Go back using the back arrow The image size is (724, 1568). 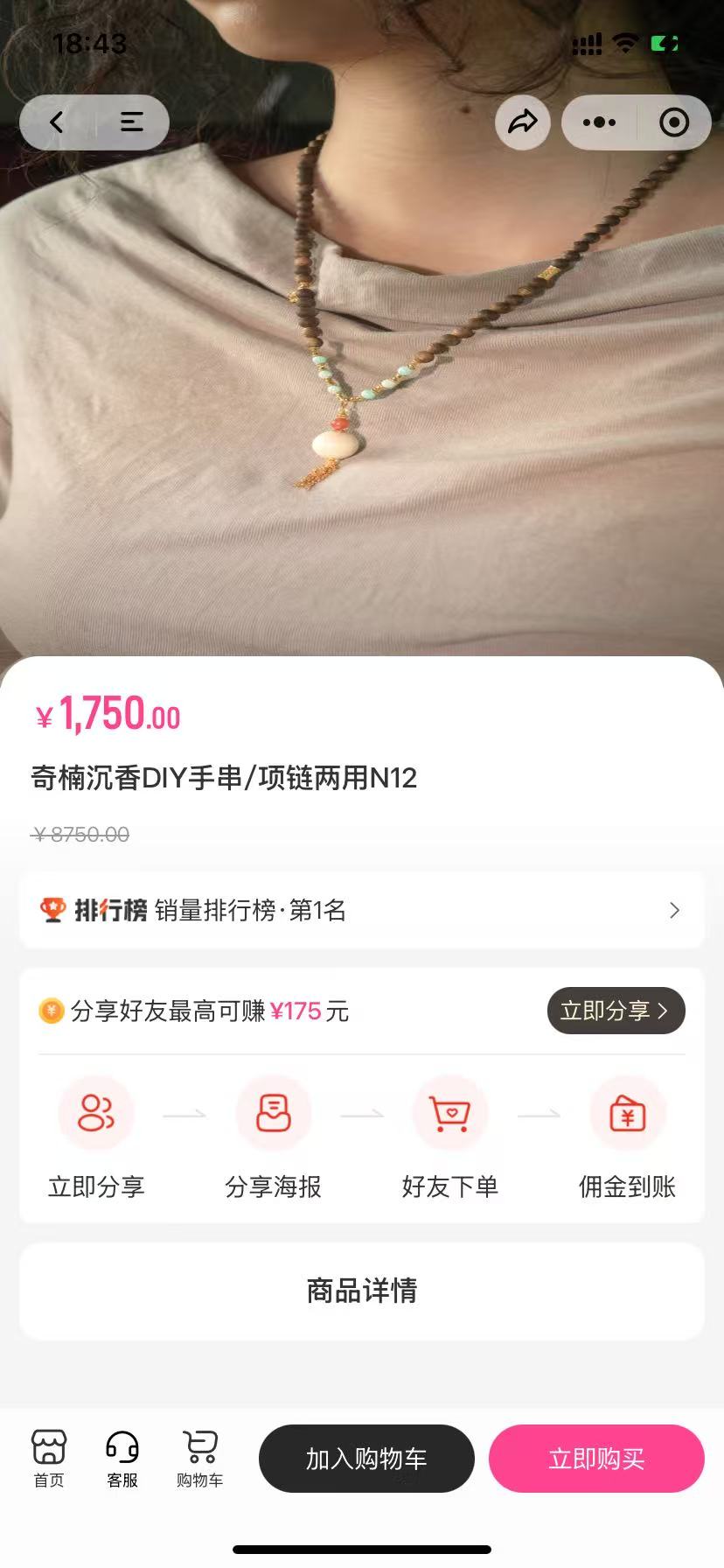coord(58,122)
